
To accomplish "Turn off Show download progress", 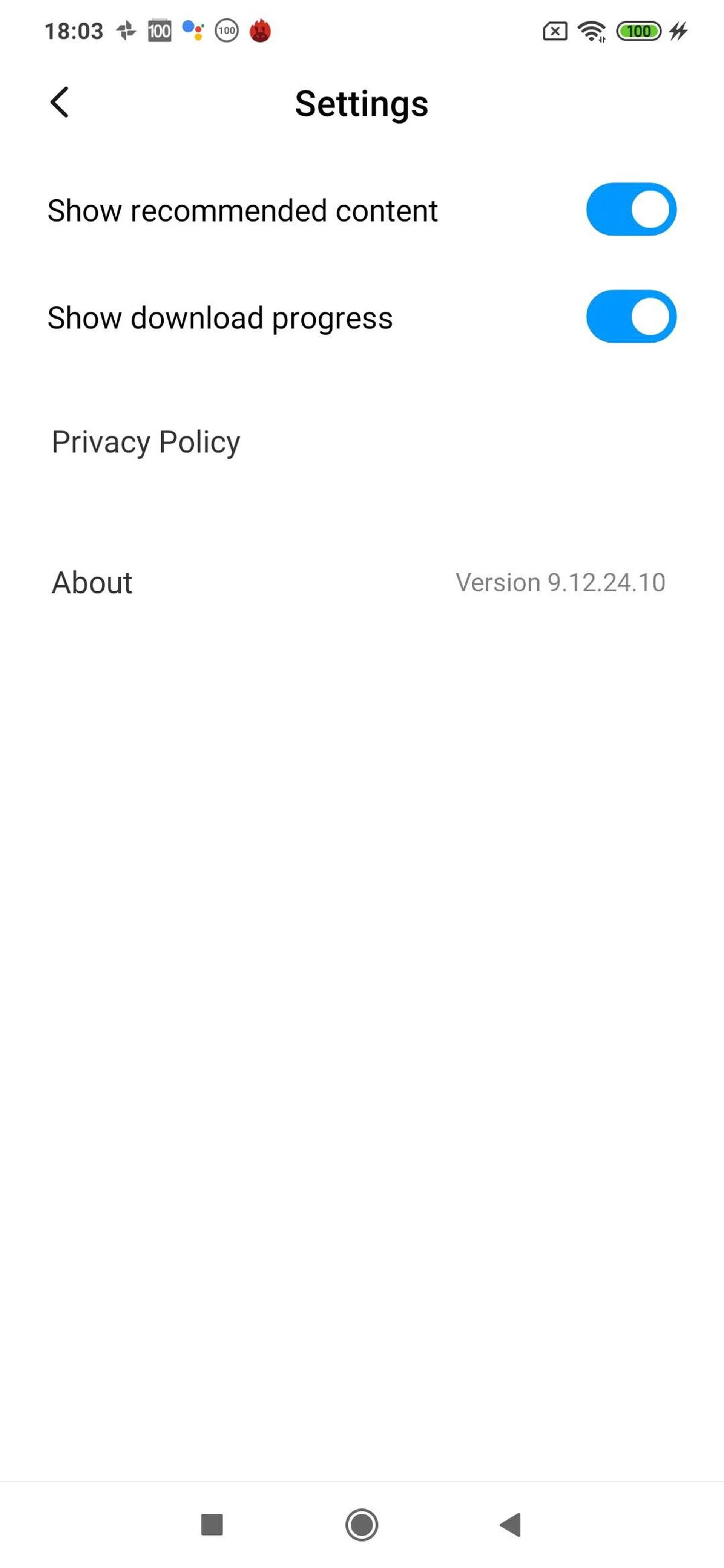I will click(631, 317).
